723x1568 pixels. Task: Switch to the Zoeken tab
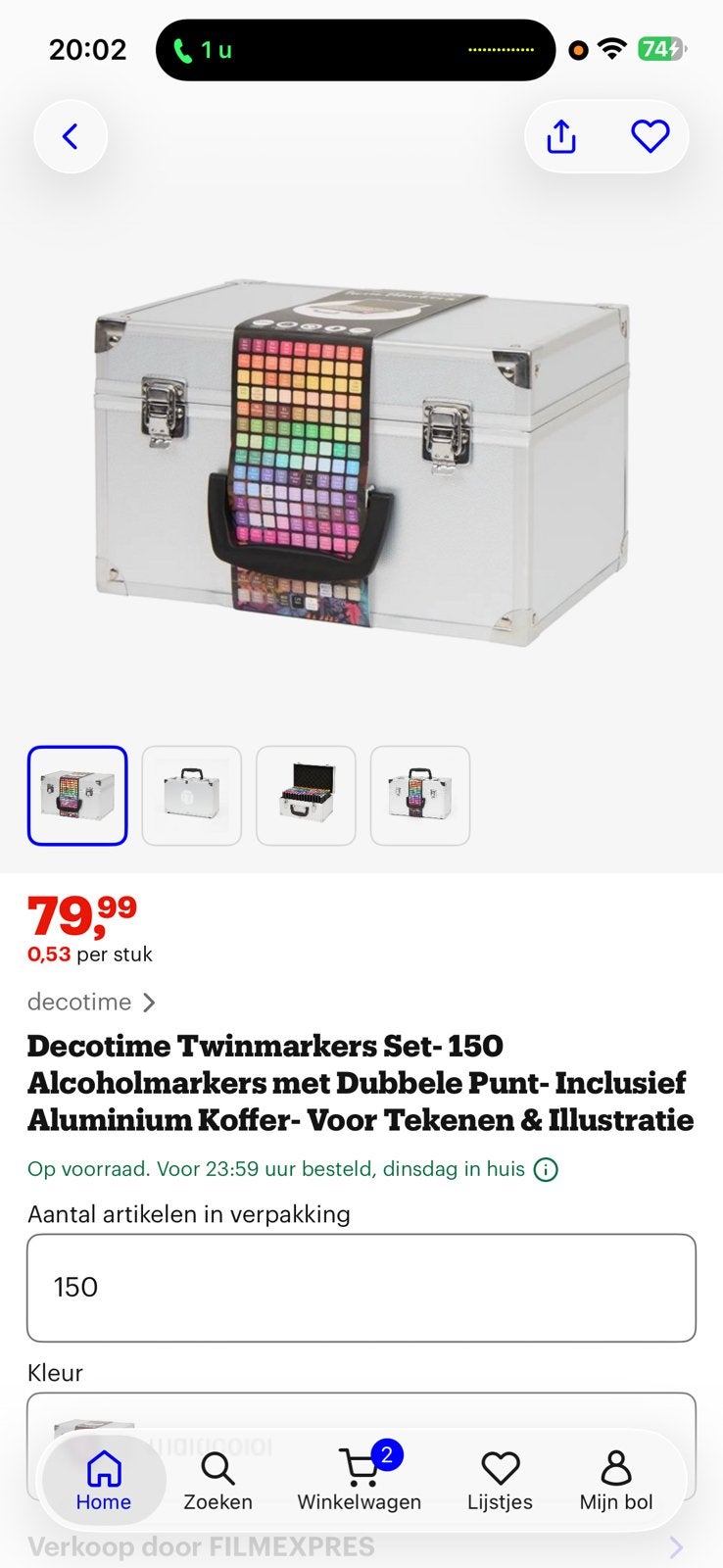point(217,1482)
